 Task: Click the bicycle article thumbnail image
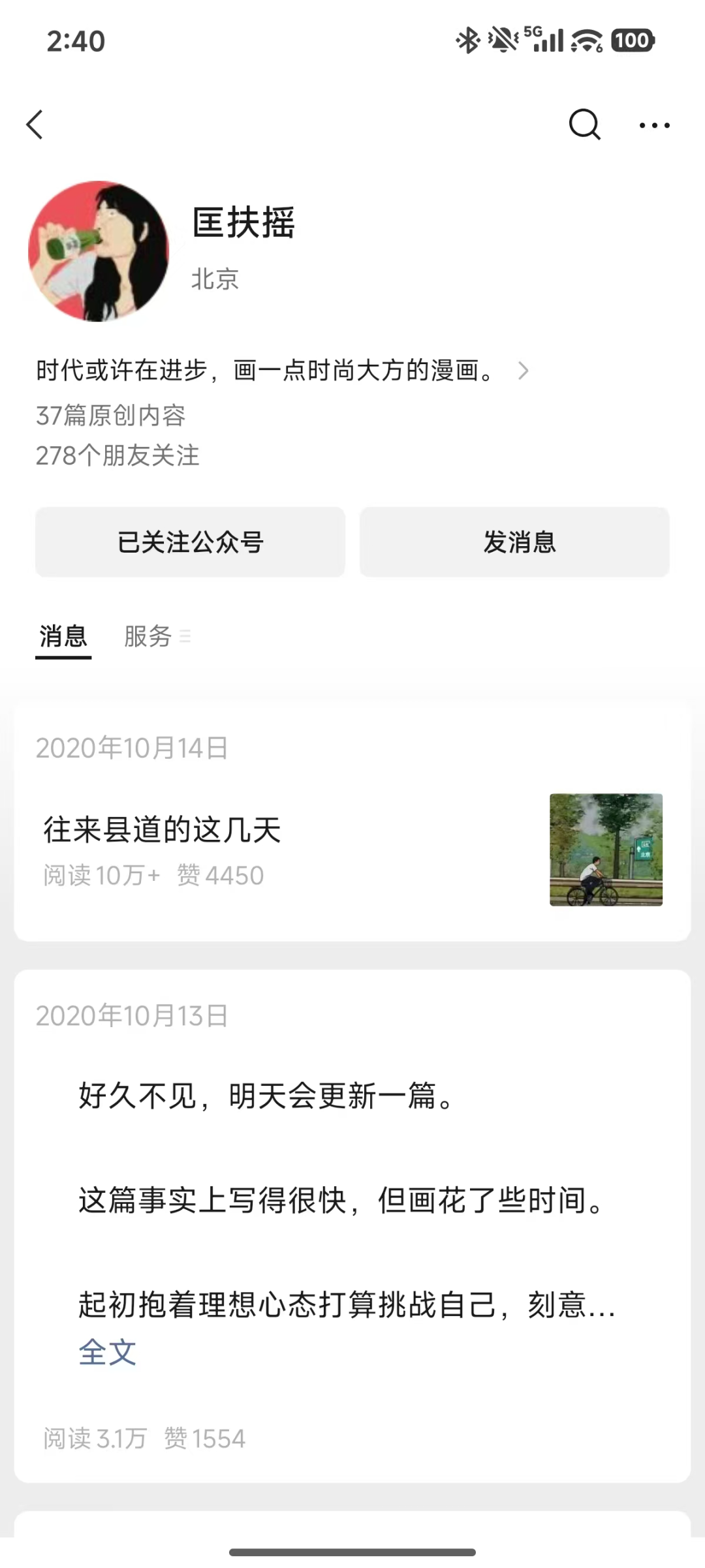point(606,849)
